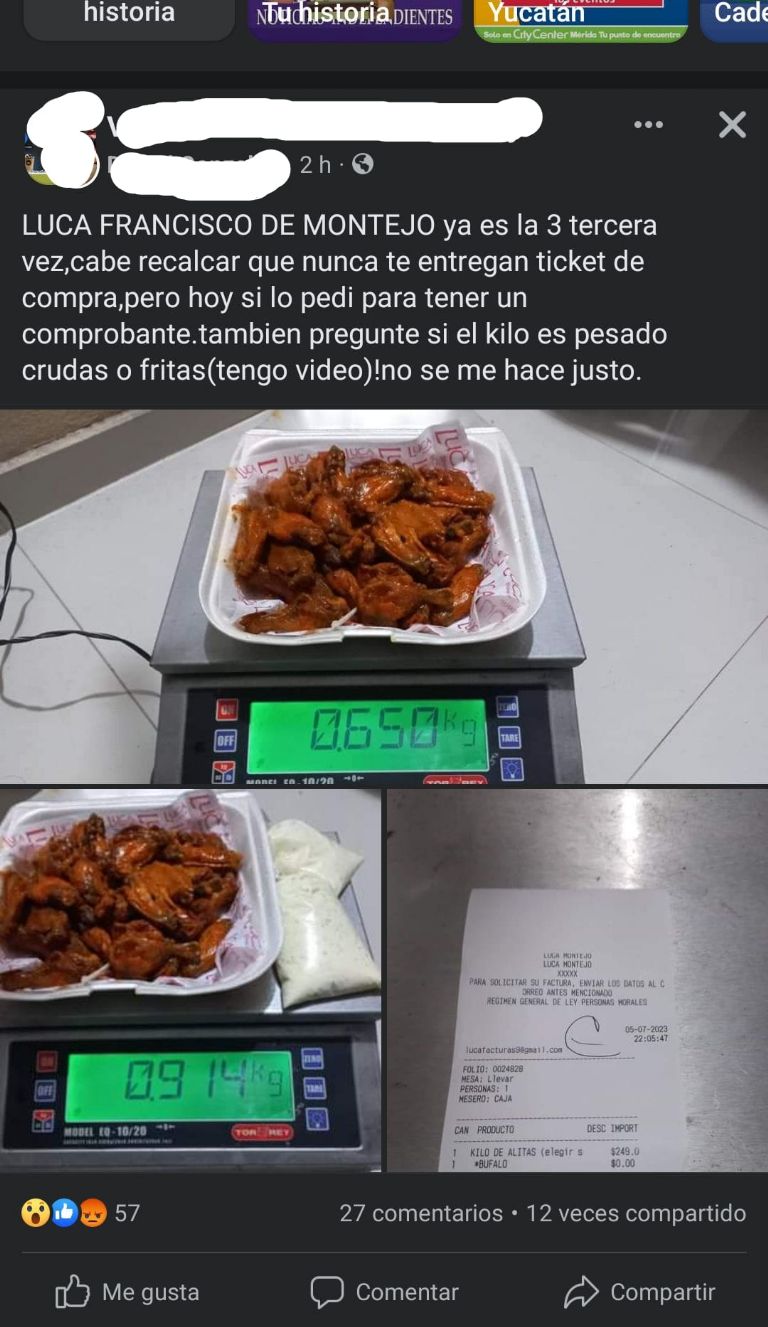Open the Yucatán story card
The image size is (768, 1327).
[580, 18]
